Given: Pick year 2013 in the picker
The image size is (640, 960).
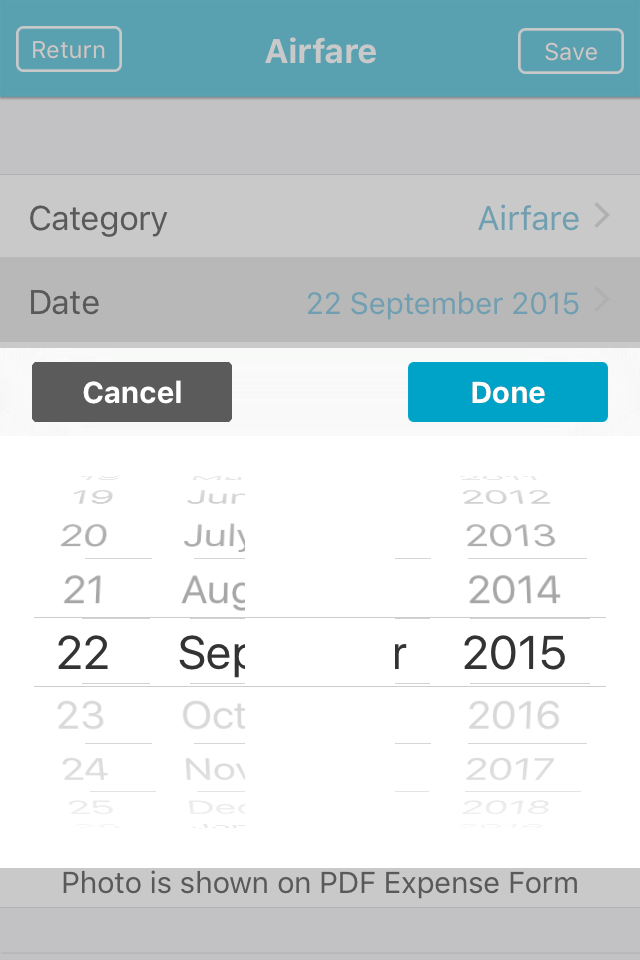Looking at the screenshot, I should tap(511, 536).
